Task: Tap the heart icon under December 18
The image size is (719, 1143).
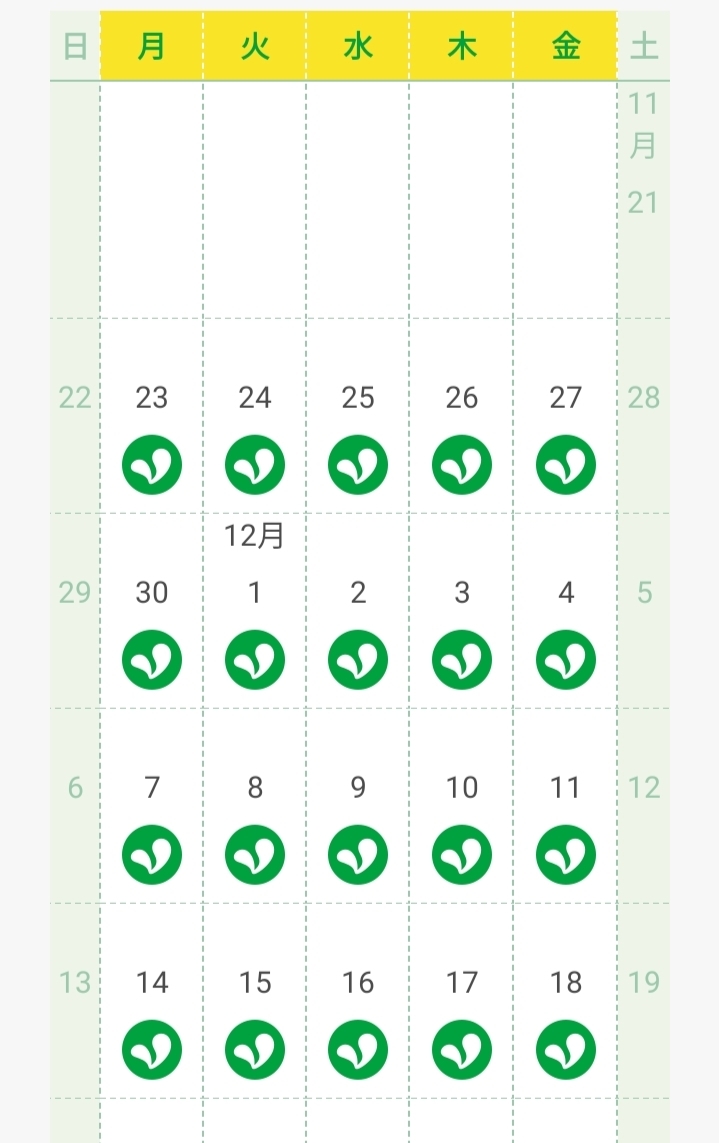Action: (x=566, y=1050)
